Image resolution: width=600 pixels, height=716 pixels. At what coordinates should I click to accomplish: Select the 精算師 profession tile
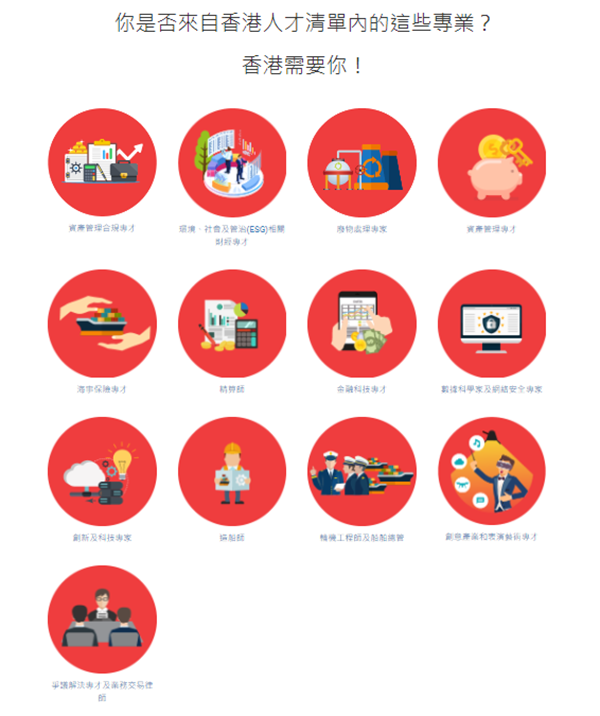coord(232,323)
